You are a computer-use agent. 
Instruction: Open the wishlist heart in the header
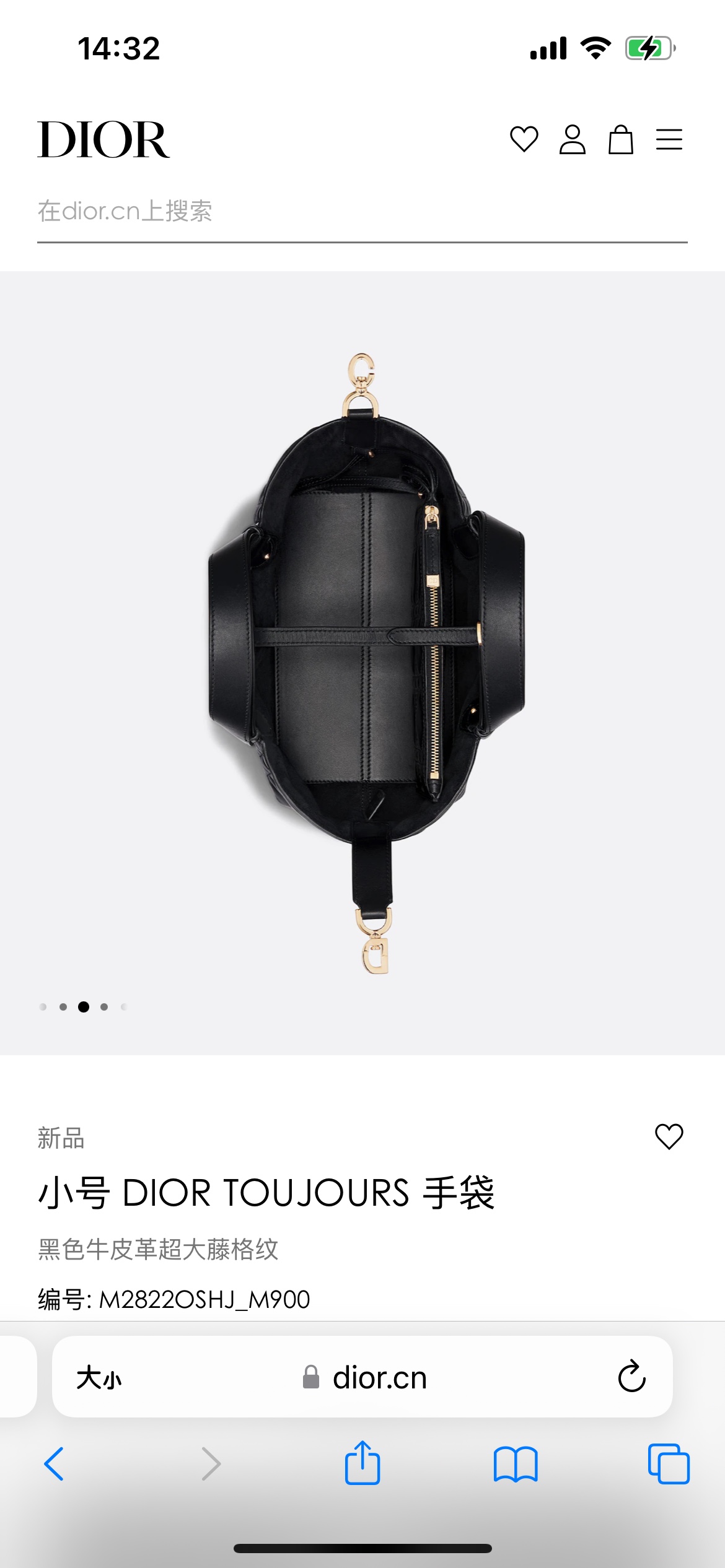tap(524, 139)
